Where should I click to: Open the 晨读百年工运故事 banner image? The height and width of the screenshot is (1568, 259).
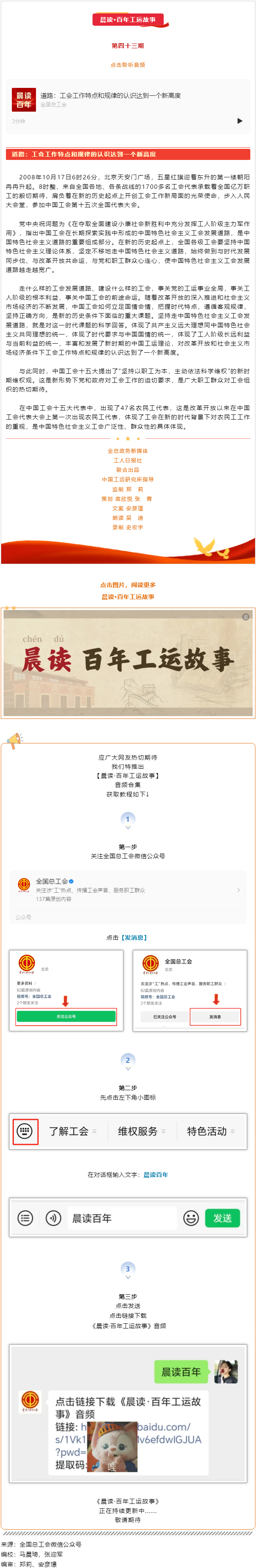128,663
